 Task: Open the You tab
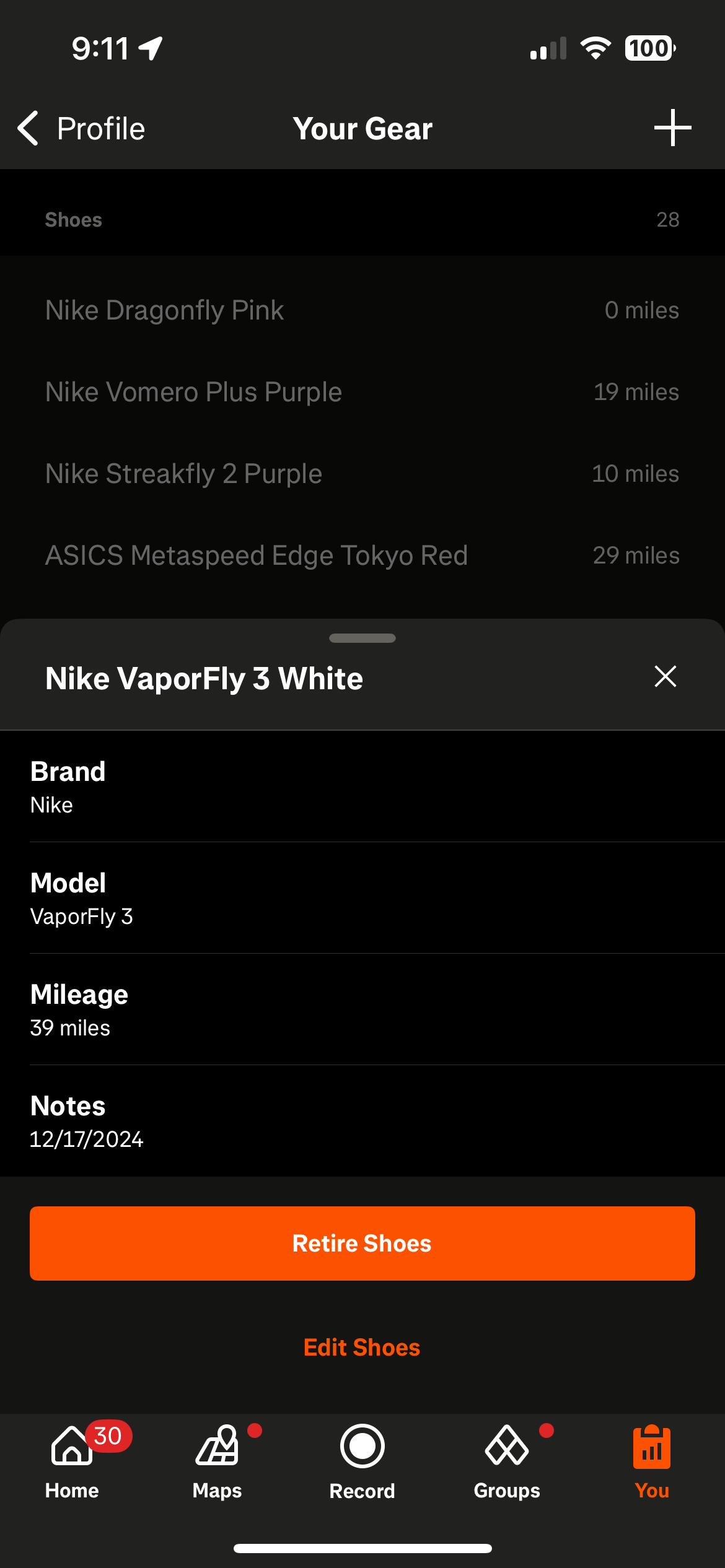[x=652, y=1461]
